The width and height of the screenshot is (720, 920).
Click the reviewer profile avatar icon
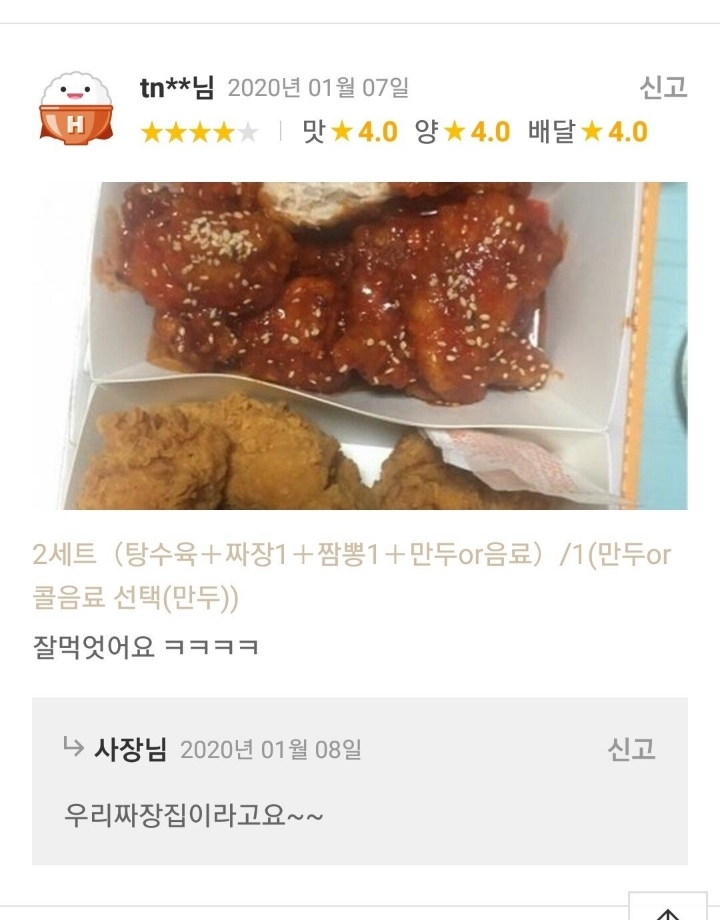click(x=74, y=106)
